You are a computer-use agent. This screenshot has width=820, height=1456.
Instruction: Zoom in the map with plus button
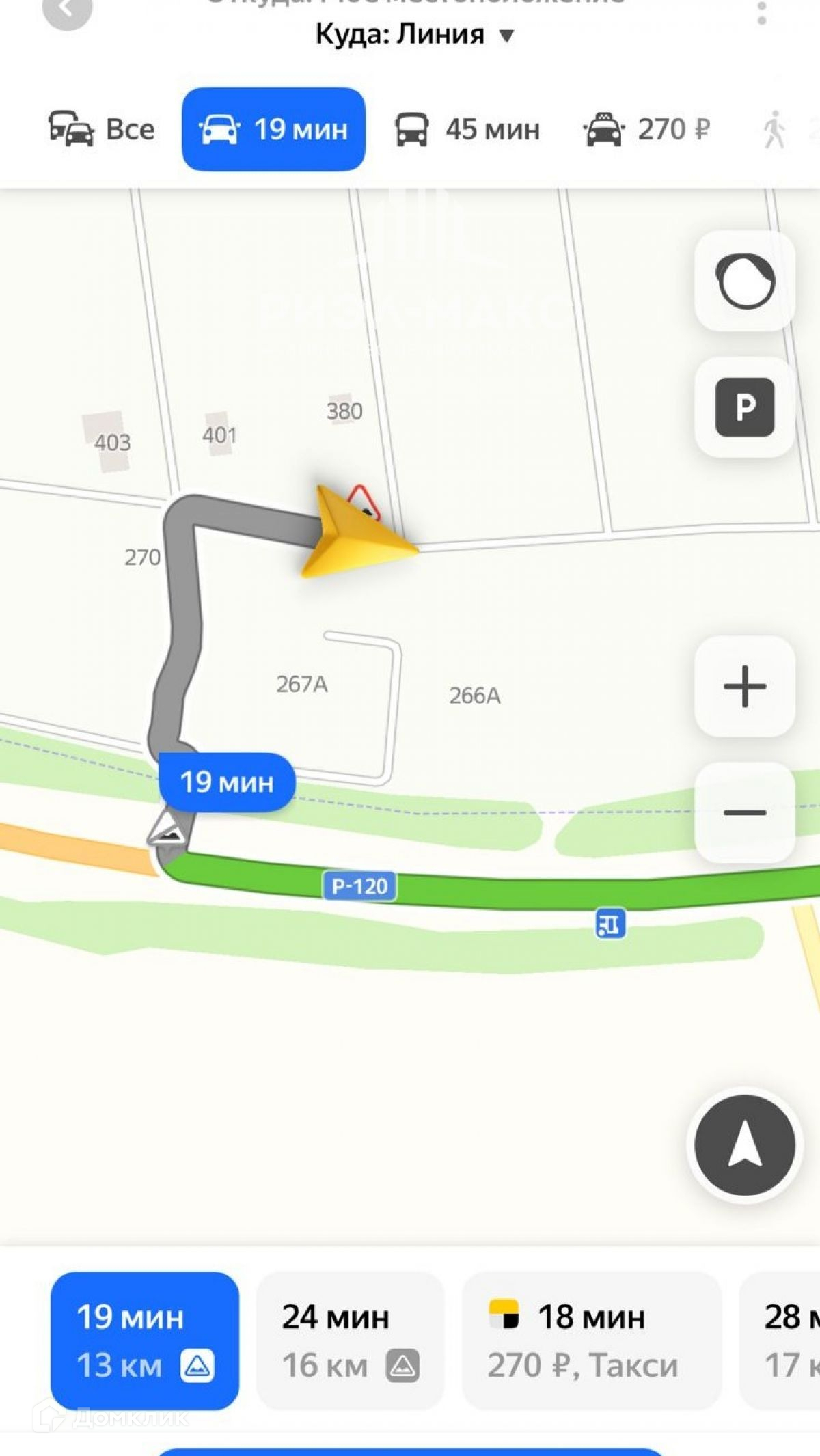coord(745,686)
